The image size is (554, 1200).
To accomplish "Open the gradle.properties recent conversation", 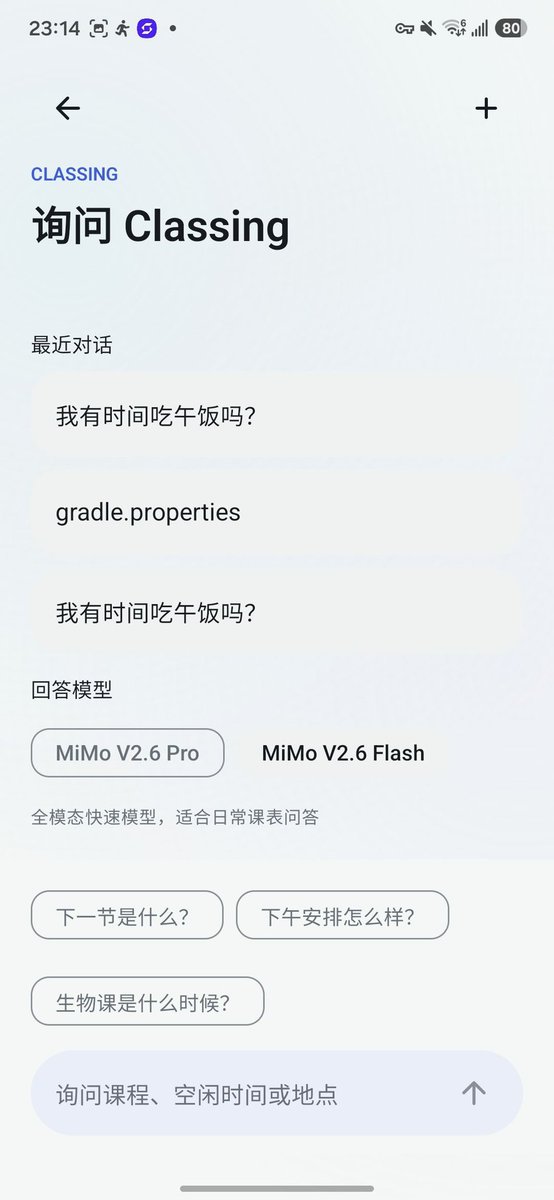I will 277,513.
